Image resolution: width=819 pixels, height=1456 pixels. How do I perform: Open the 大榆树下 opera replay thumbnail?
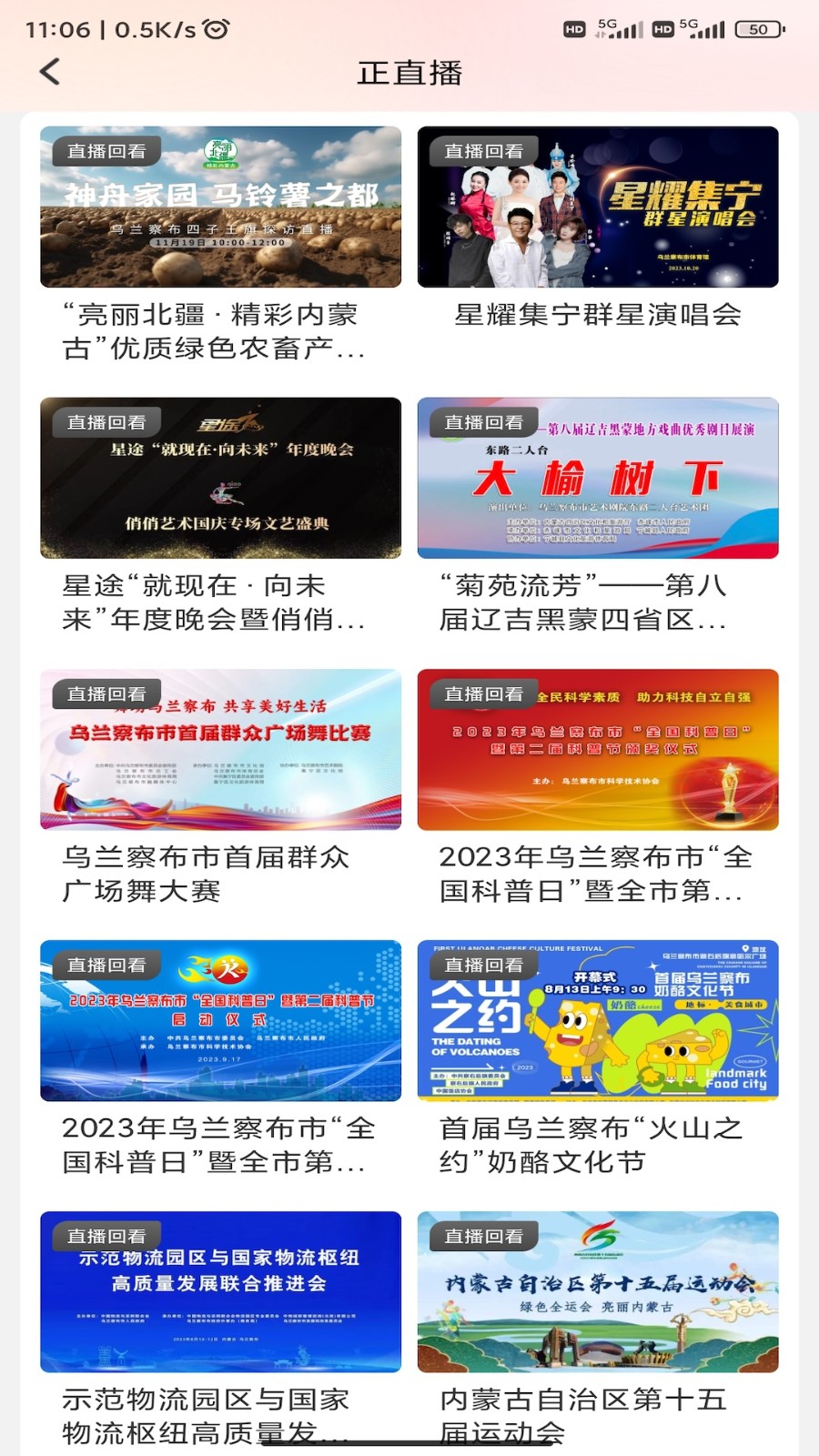point(600,478)
